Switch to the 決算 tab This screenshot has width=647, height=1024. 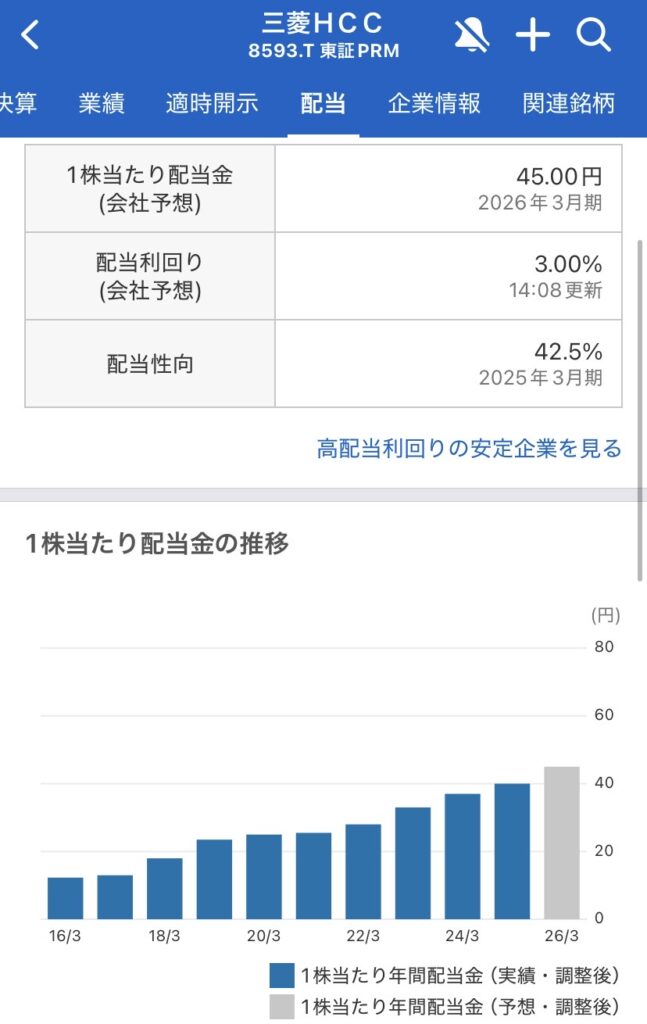click(17, 103)
